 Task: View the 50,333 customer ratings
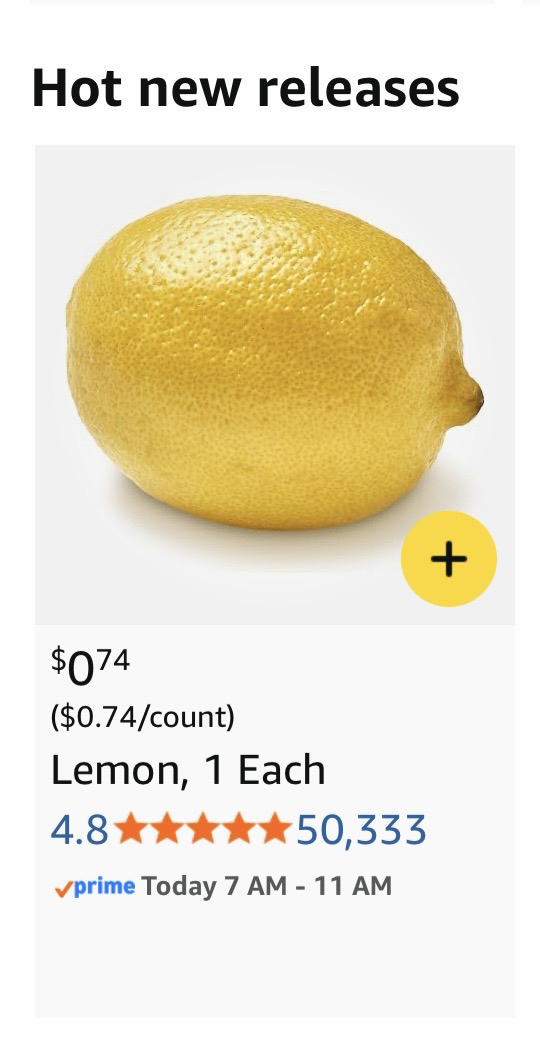[x=361, y=829]
